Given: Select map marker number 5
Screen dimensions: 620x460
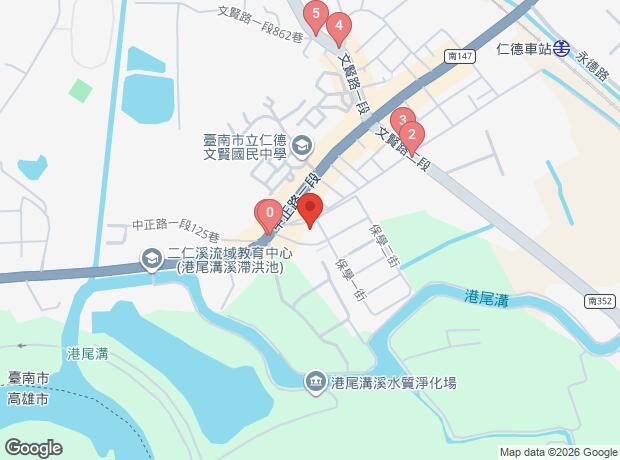Looking at the screenshot, I should coord(316,14).
